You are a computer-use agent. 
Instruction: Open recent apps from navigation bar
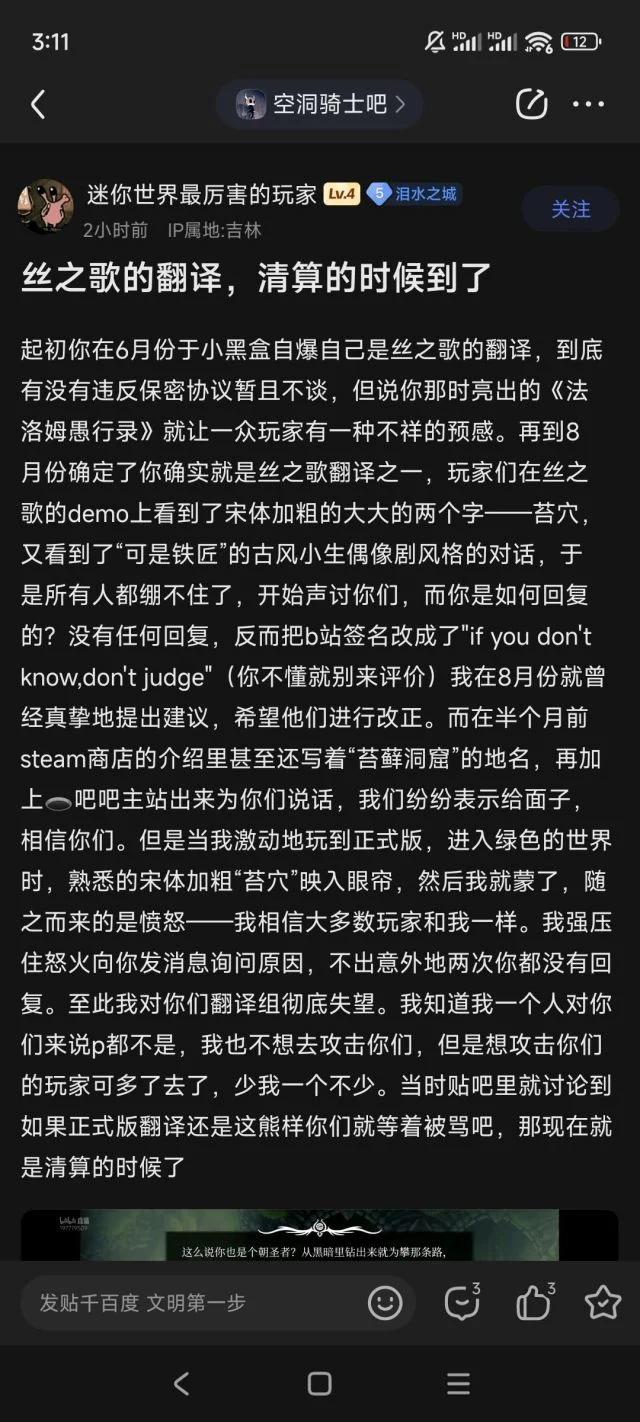[458, 1383]
